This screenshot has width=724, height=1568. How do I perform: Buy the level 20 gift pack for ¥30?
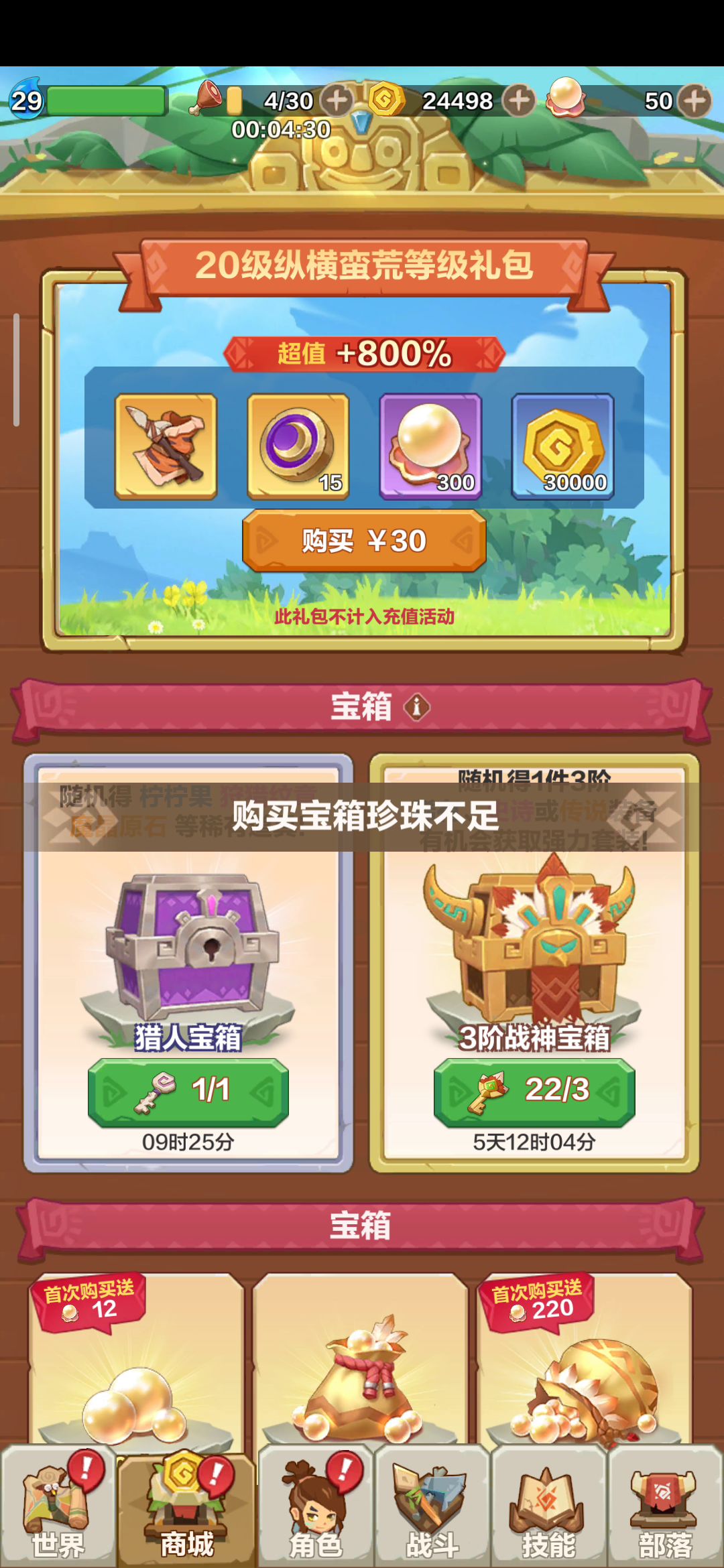click(x=364, y=540)
